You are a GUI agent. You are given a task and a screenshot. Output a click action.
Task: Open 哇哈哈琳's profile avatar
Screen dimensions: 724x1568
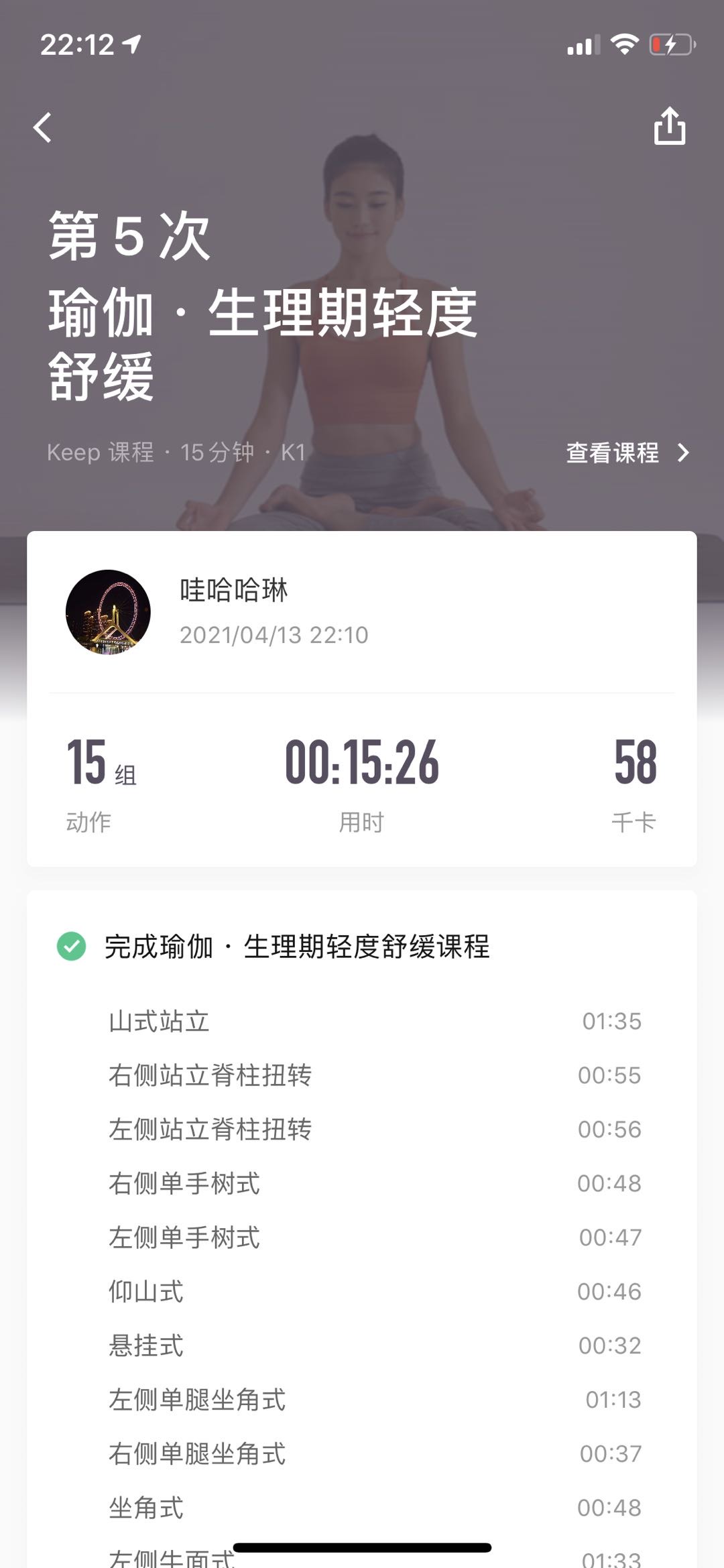pyautogui.click(x=108, y=612)
